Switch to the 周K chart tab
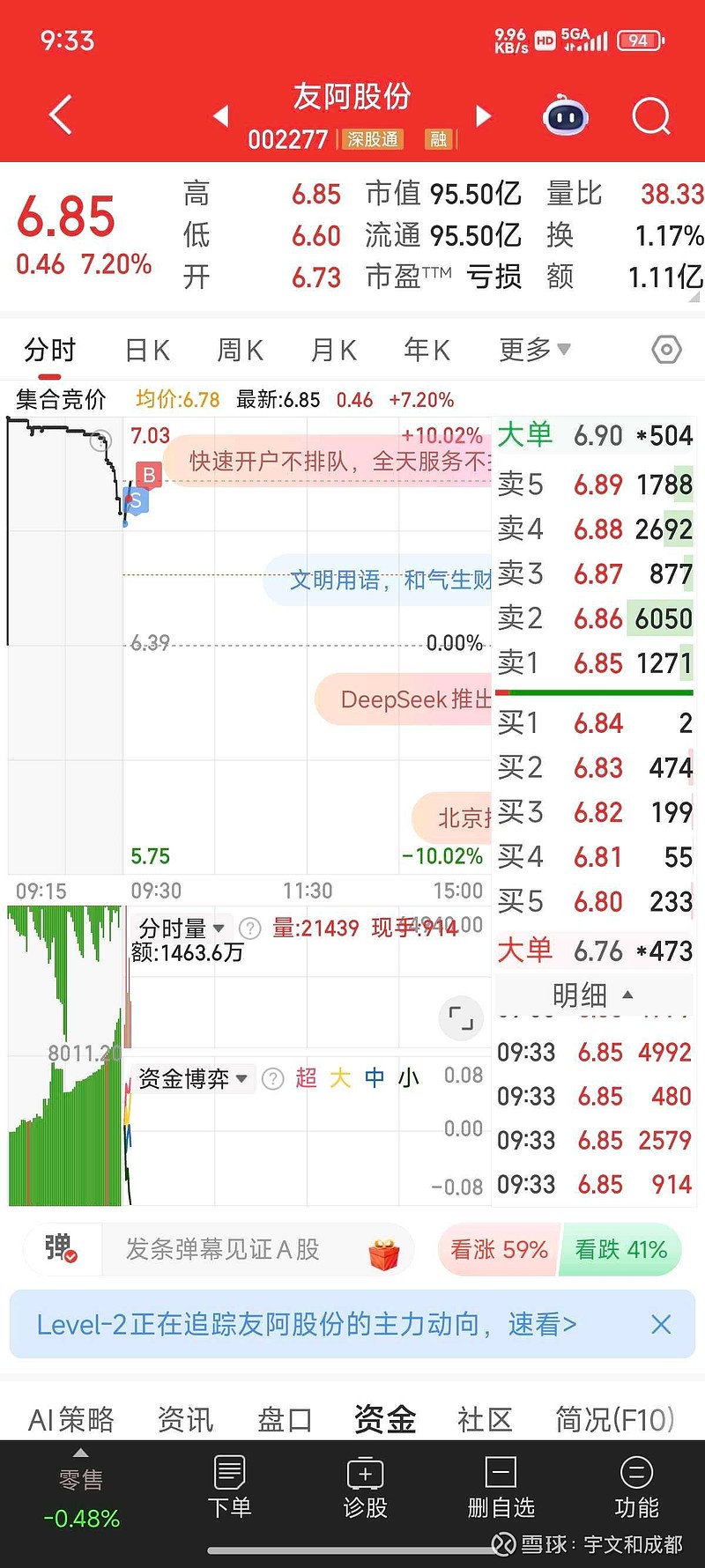Viewport: 705px width, 1568px height. pos(240,351)
